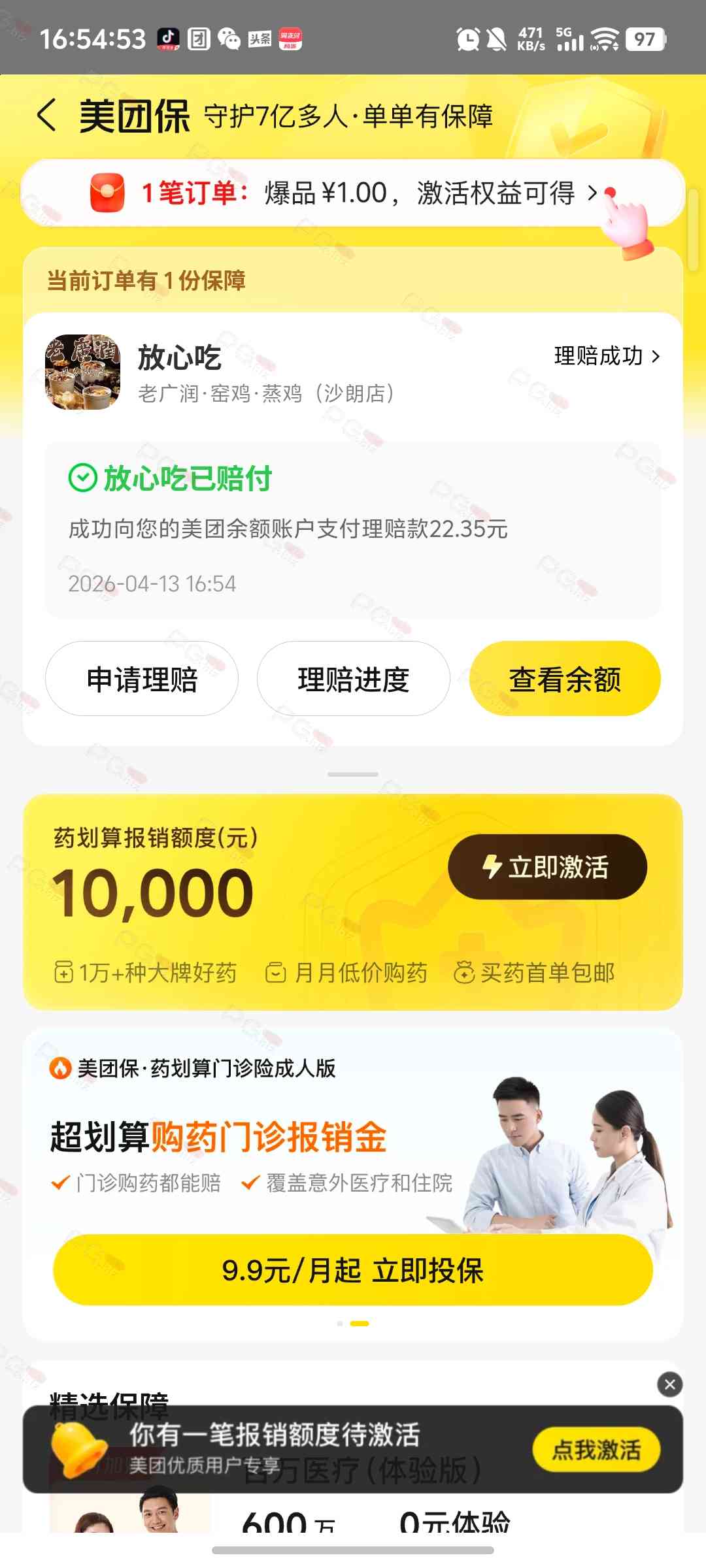This screenshot has width=706, height=1568.
Task: Tap 点我激活 on the bottom popup
Action: pyautogui.click(x=596, y=1450)
